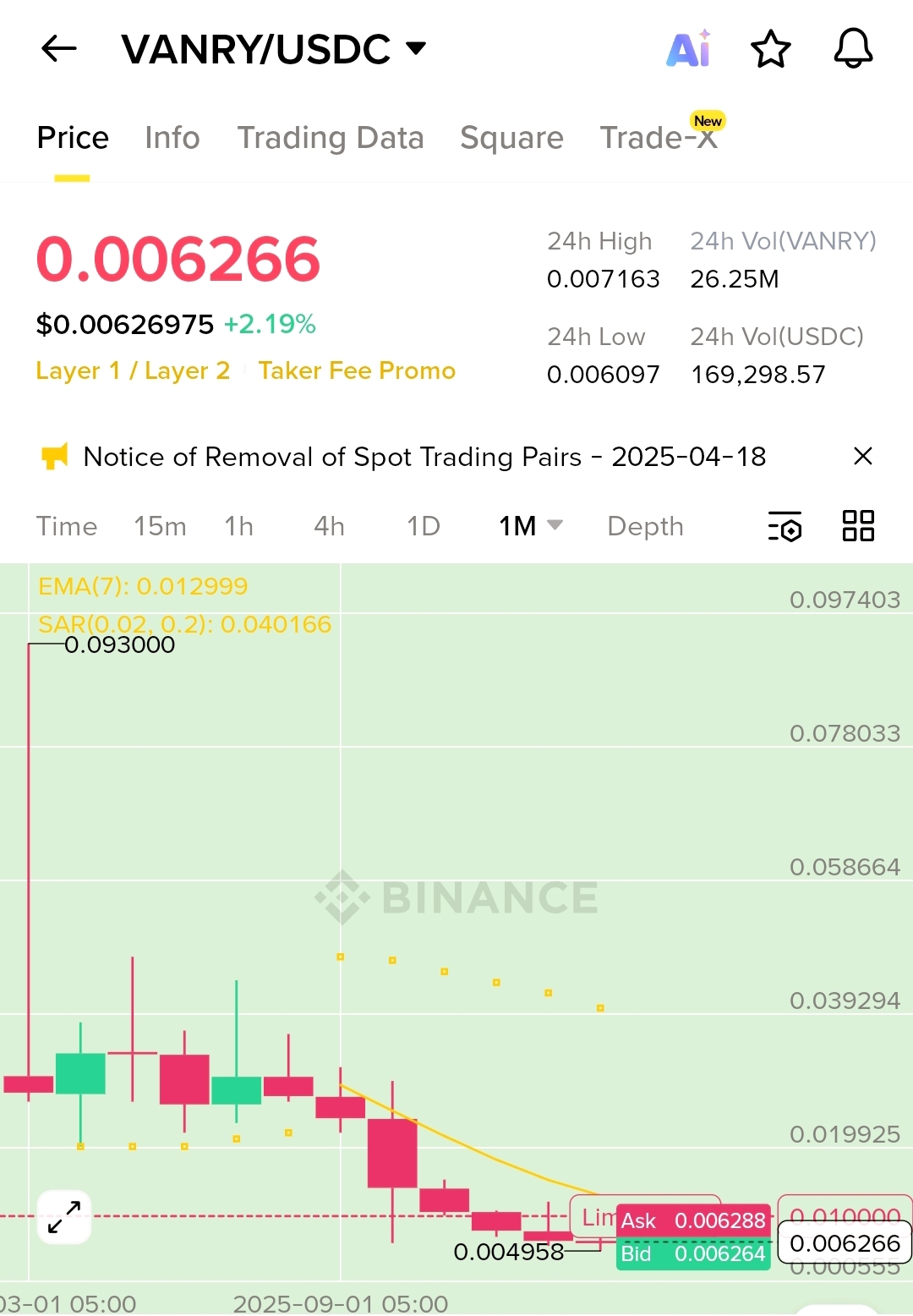Select the Time chart interval
This screenshot has height=1316, width=913.
[67, 526]
